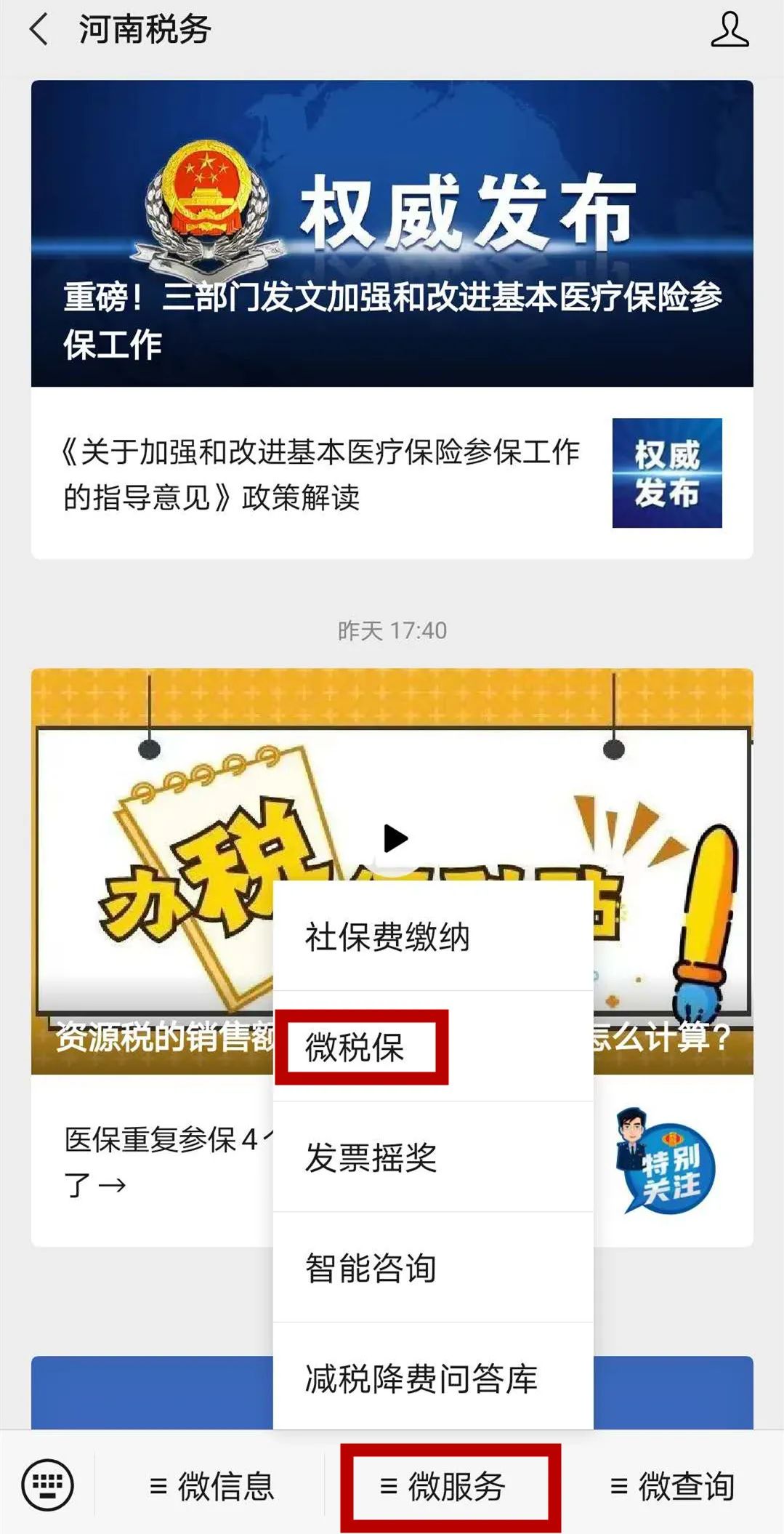Open the 权威发布 headline article banner

tap(392, 233)
